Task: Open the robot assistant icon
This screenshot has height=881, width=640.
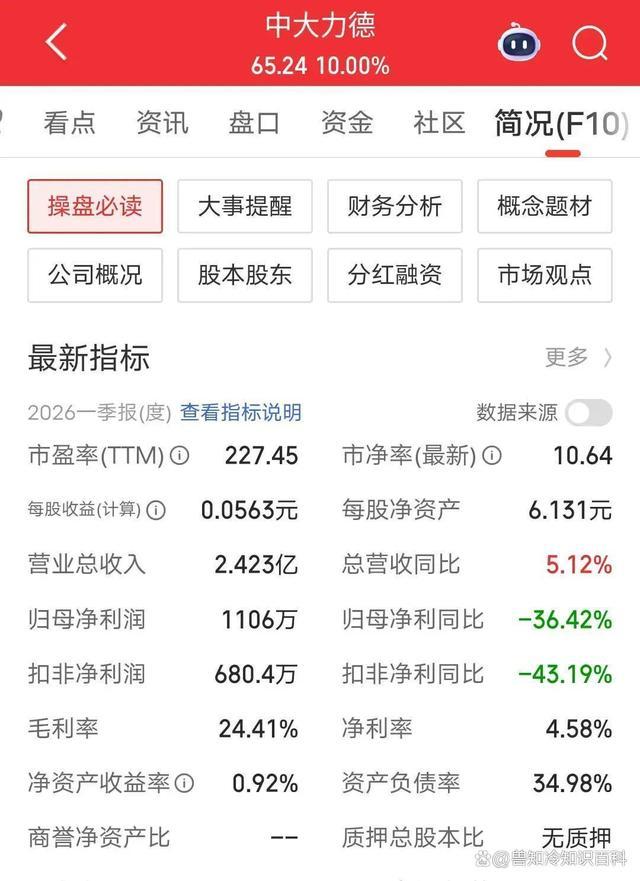Action: (518, 42)
